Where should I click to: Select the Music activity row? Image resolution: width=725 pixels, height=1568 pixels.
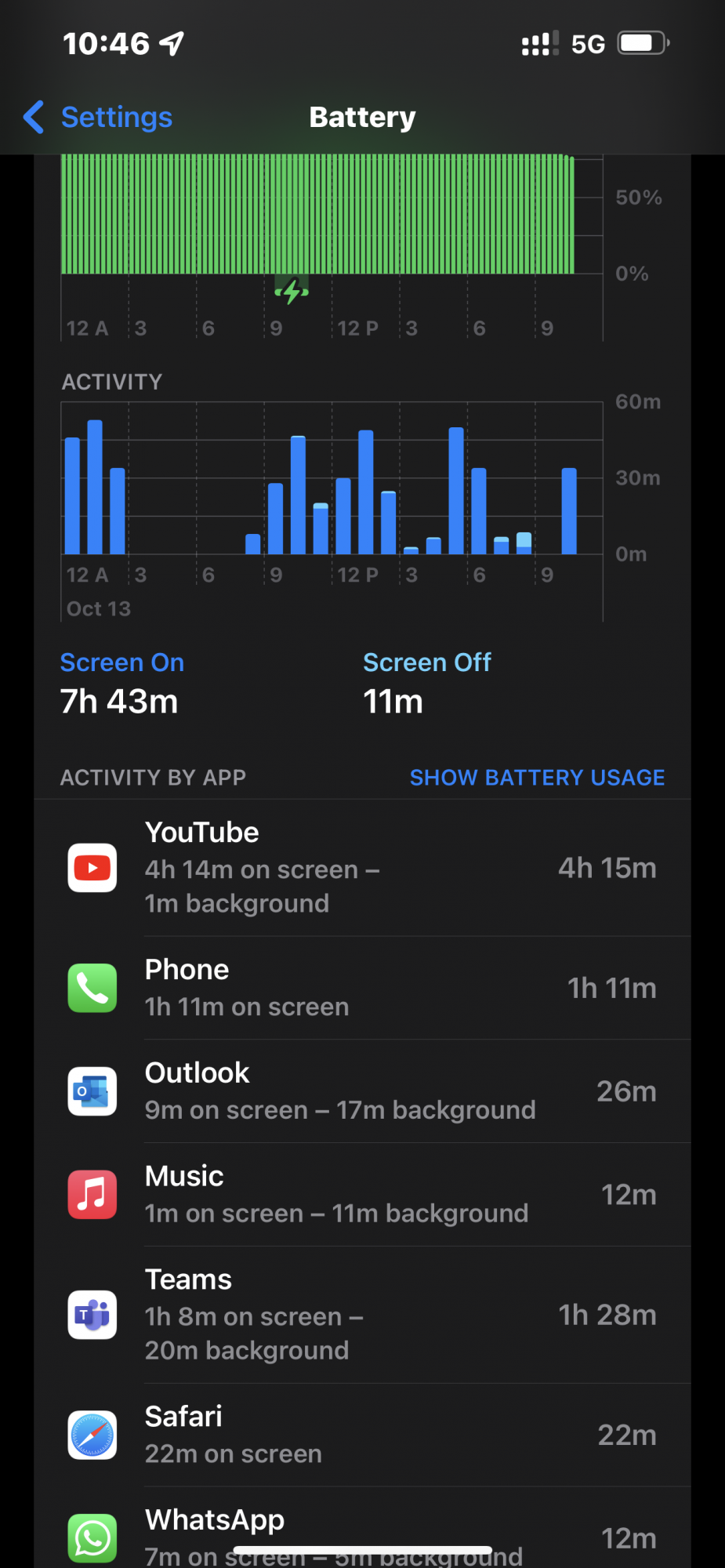pos(362,1195)
